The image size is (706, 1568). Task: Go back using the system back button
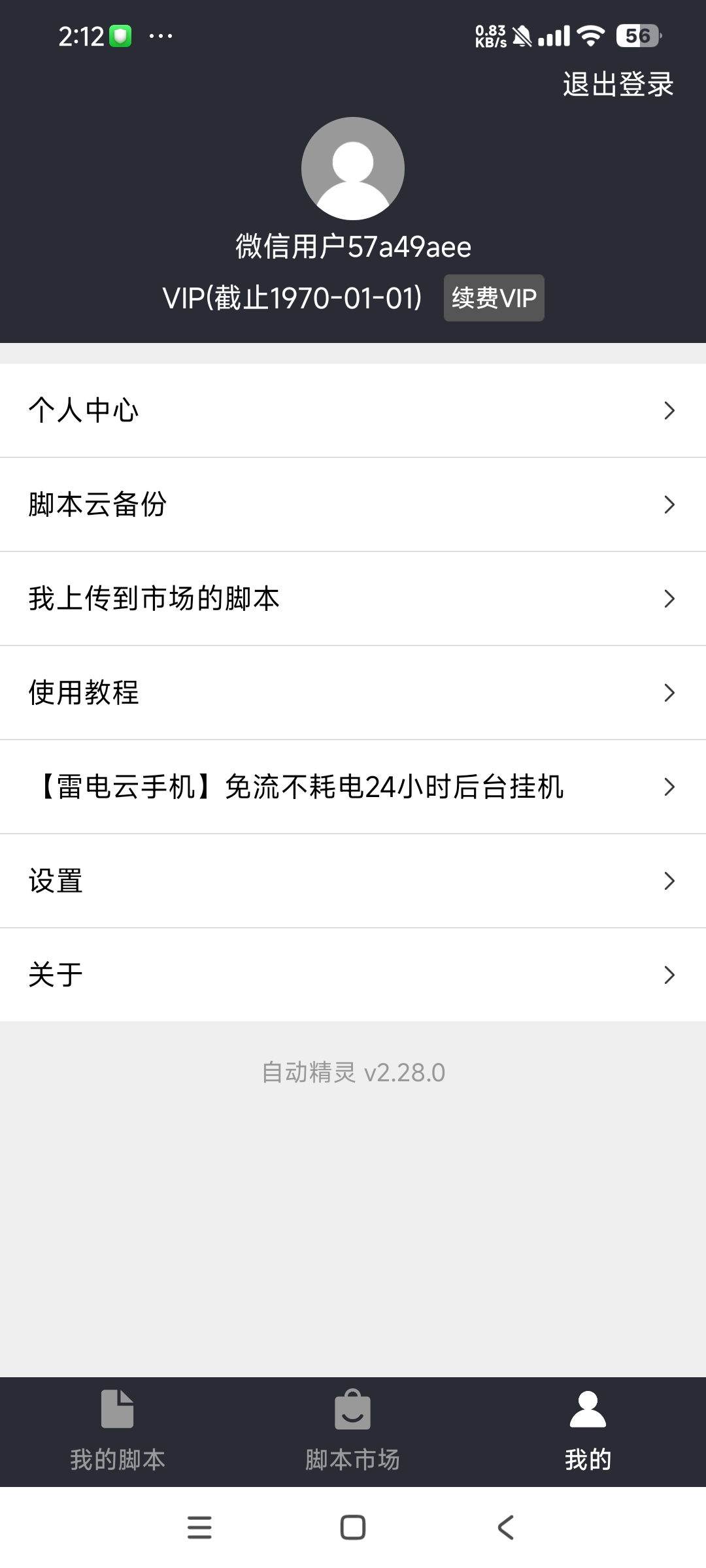pos(505,1527)
